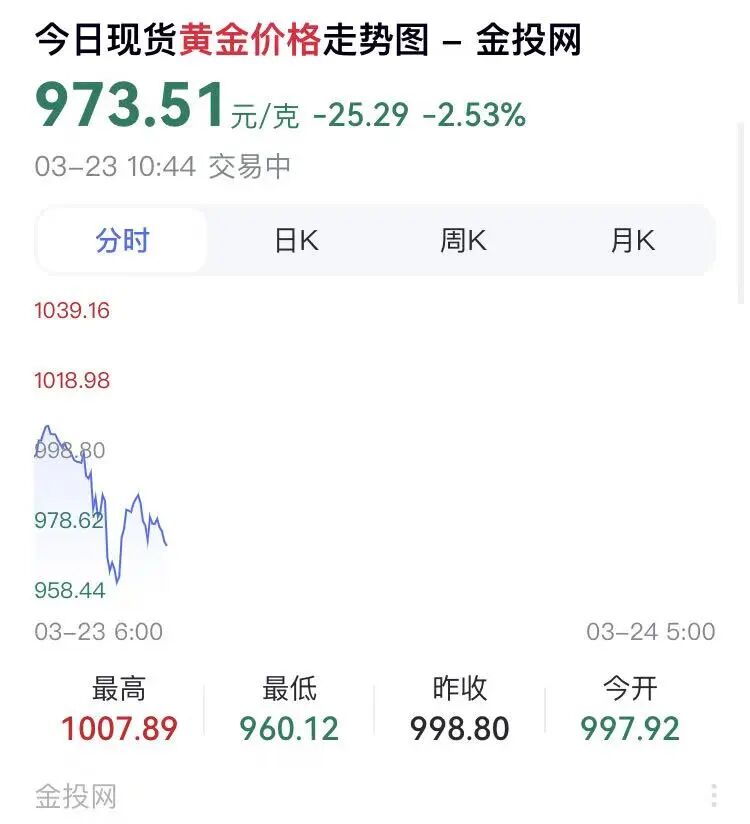Switch to the 日K chart tab

coord(296,241)
